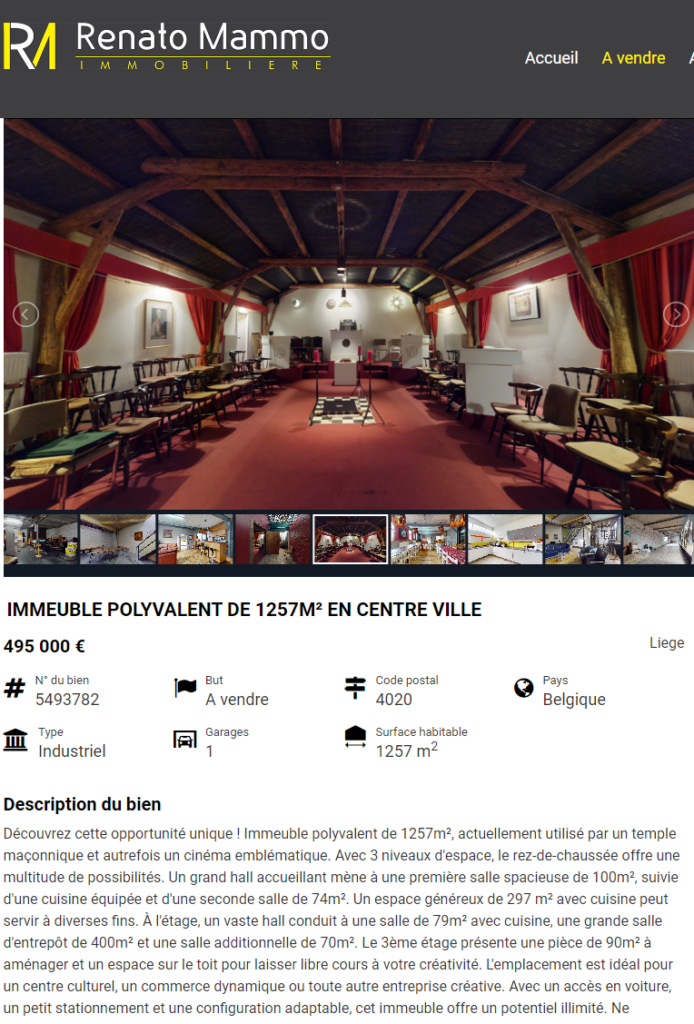
Task: View the white kitchen photo thumbnail
Action: pyautogui.click(x=505, y=540)
